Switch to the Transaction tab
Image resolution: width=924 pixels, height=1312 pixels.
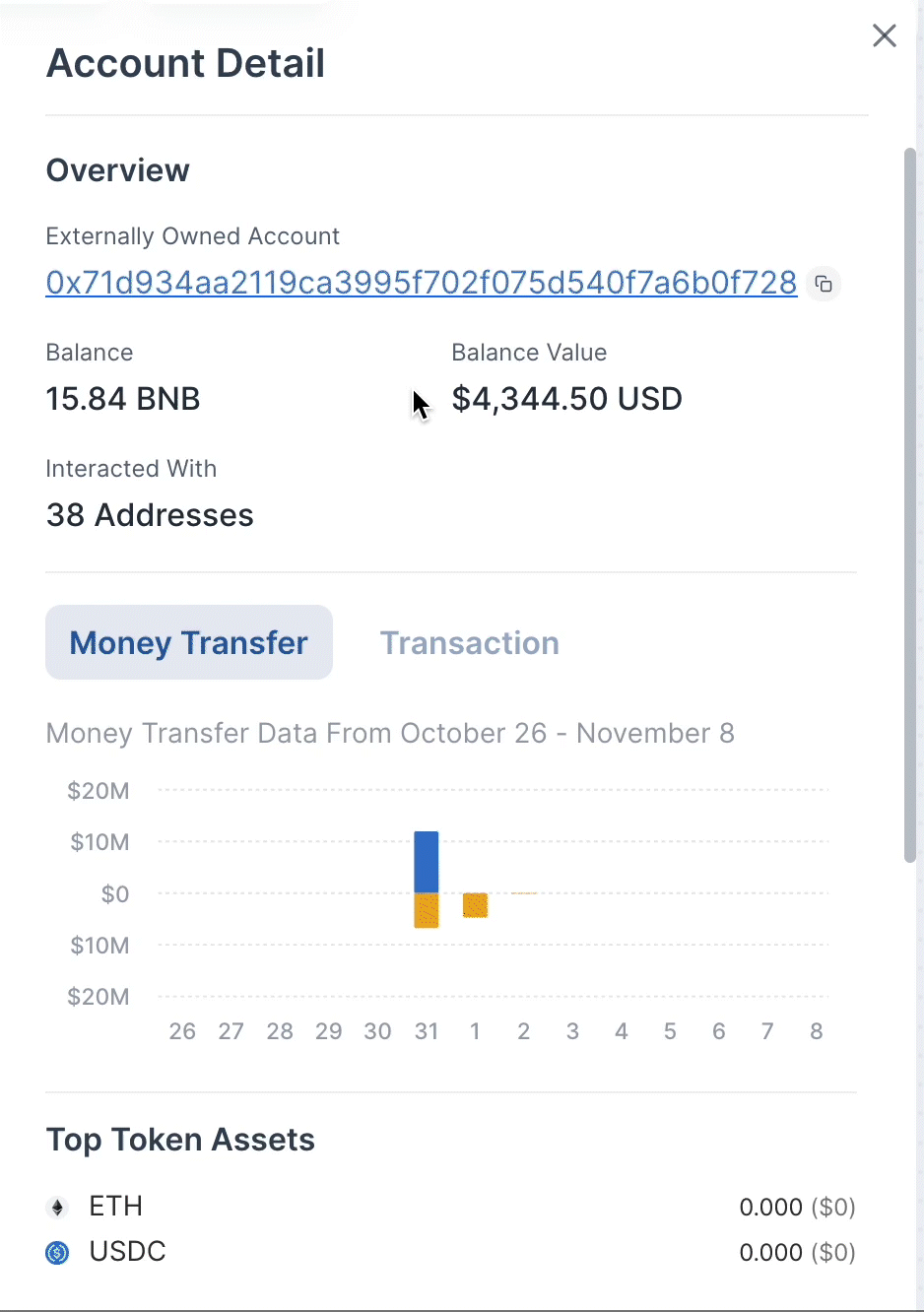[469, 642]
